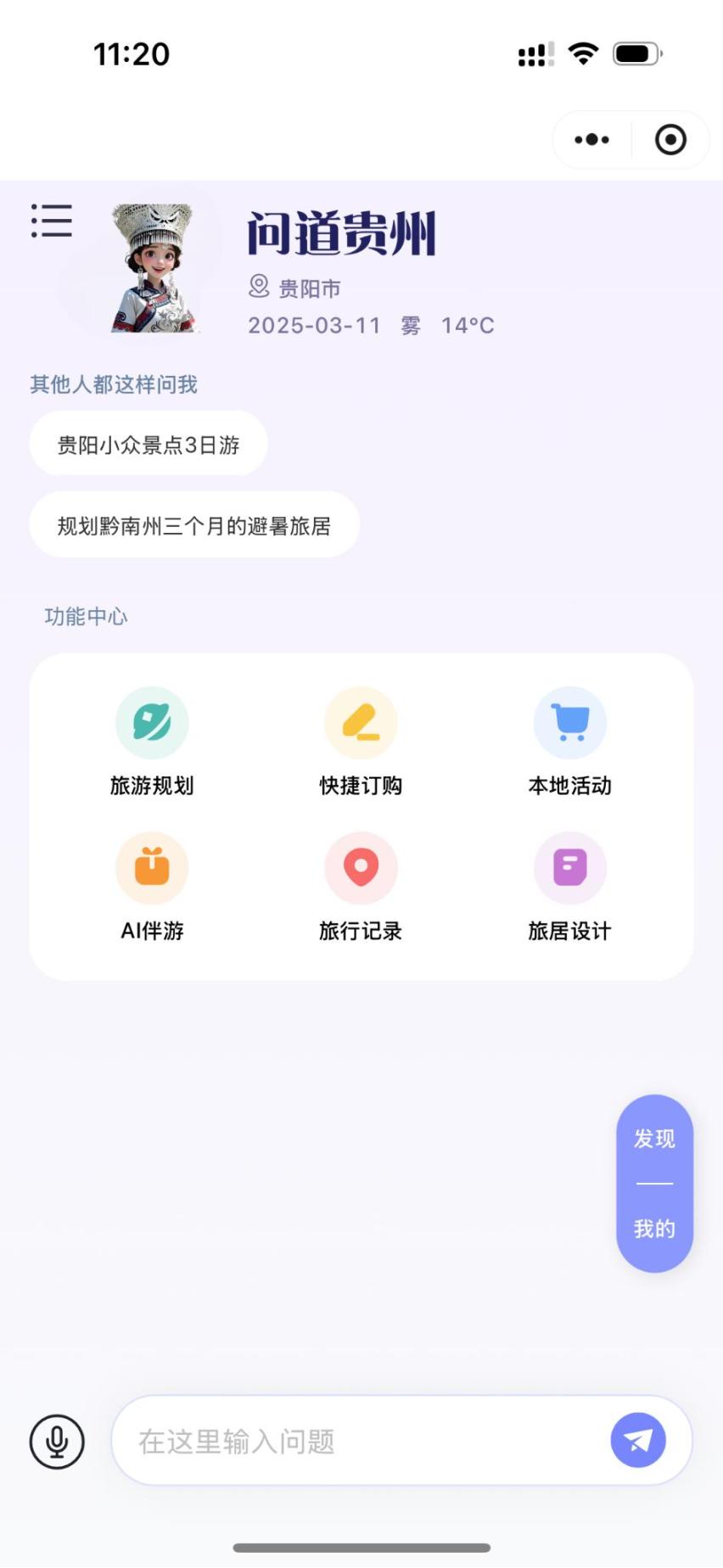
Task: Tap the microphone voice input icon
Action: point(57,1441)
